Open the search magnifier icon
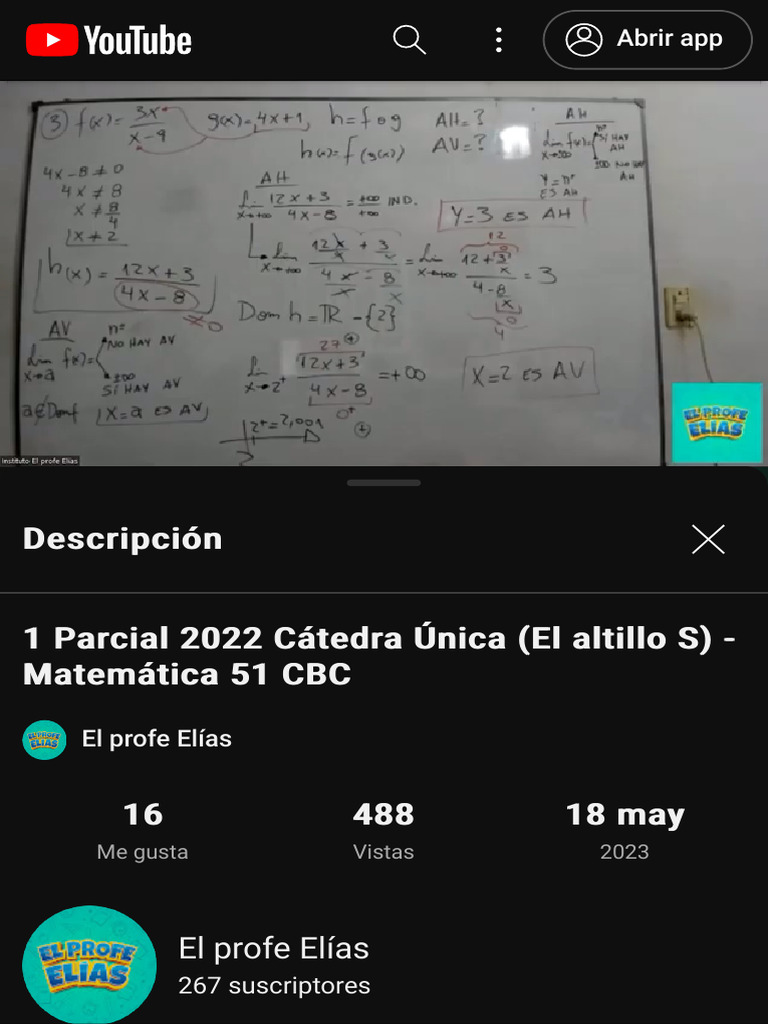The image size is (768, 1024). pos(409,40)
